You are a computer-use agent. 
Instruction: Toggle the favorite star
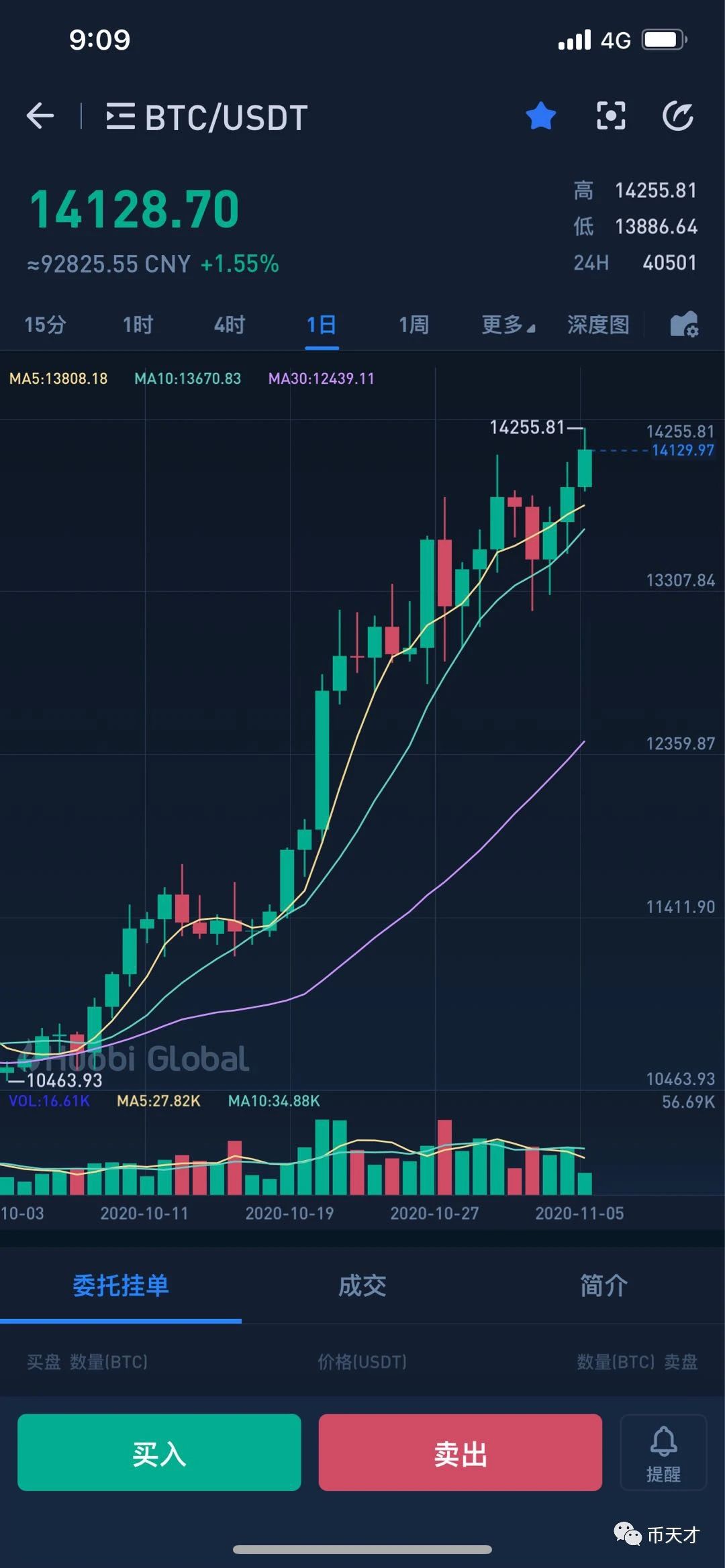tap(541, 116)
